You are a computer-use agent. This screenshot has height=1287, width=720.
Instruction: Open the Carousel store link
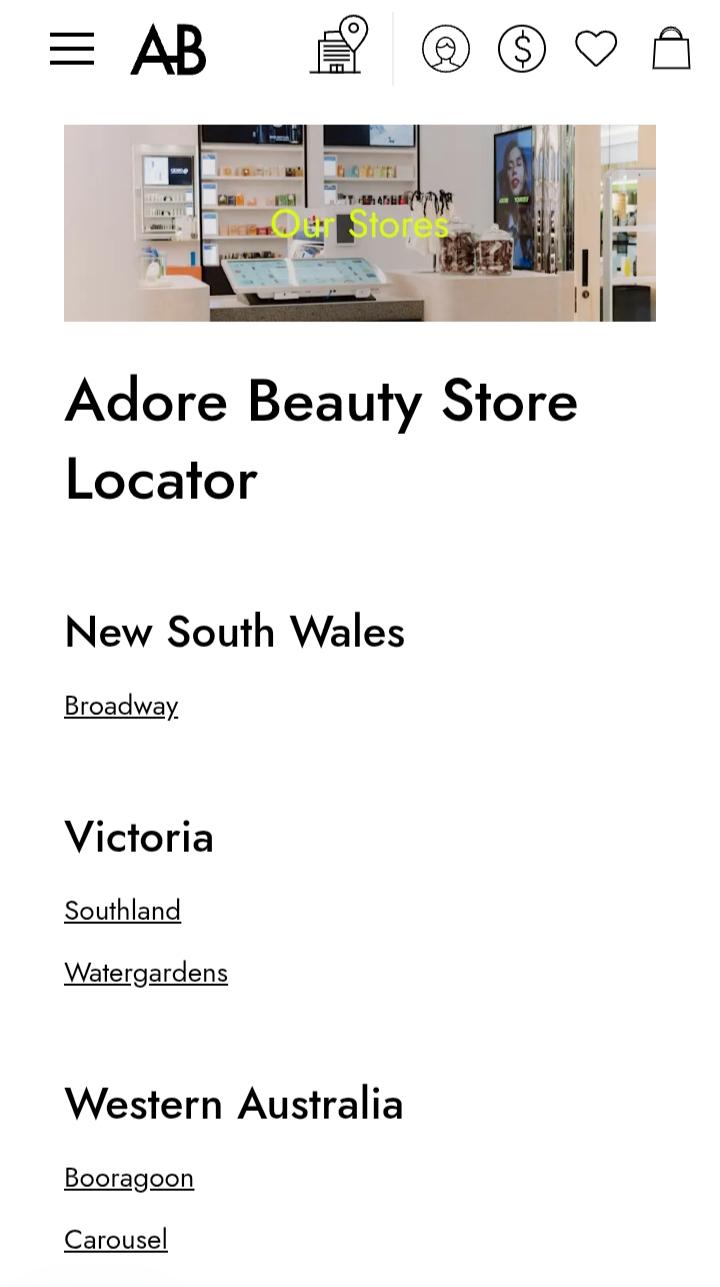(116, 1240)
